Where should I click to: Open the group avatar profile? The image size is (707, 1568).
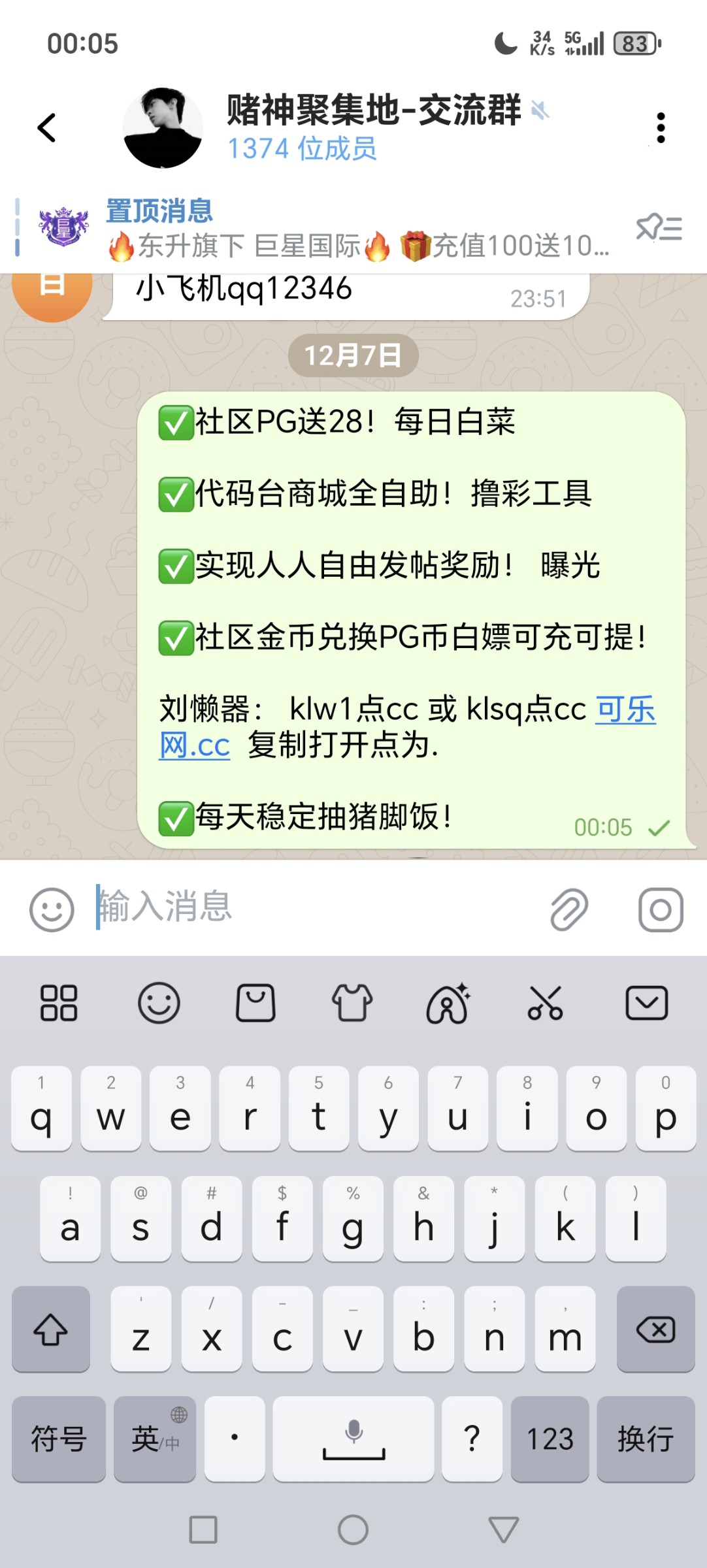(162, 128)
